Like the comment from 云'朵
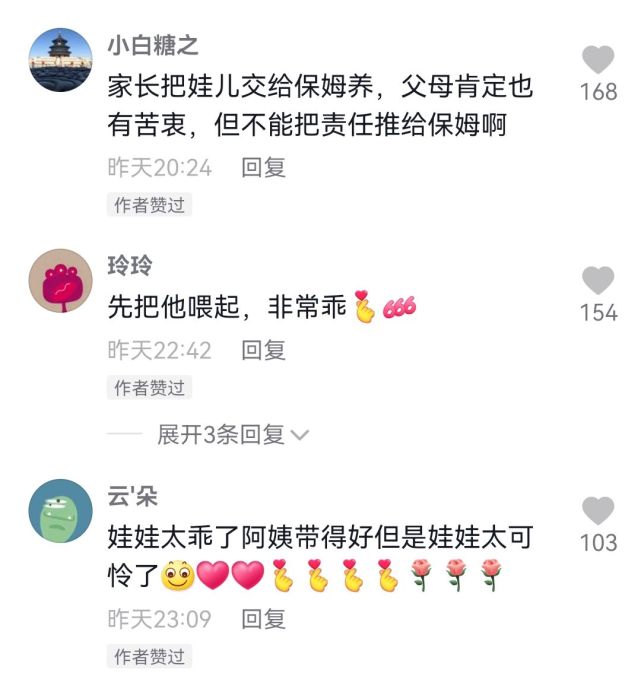 pyautogui.click(x=598, y=511)
